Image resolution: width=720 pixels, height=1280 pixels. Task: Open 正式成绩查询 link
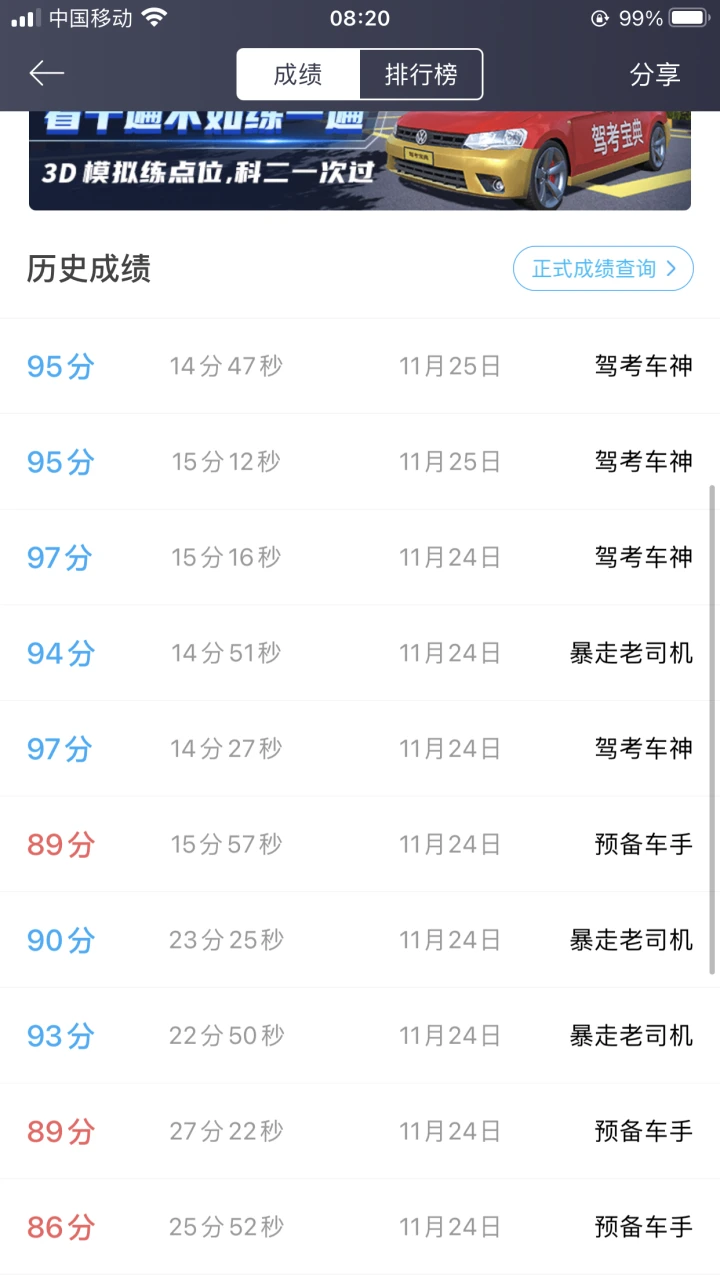tap(603, 268)
